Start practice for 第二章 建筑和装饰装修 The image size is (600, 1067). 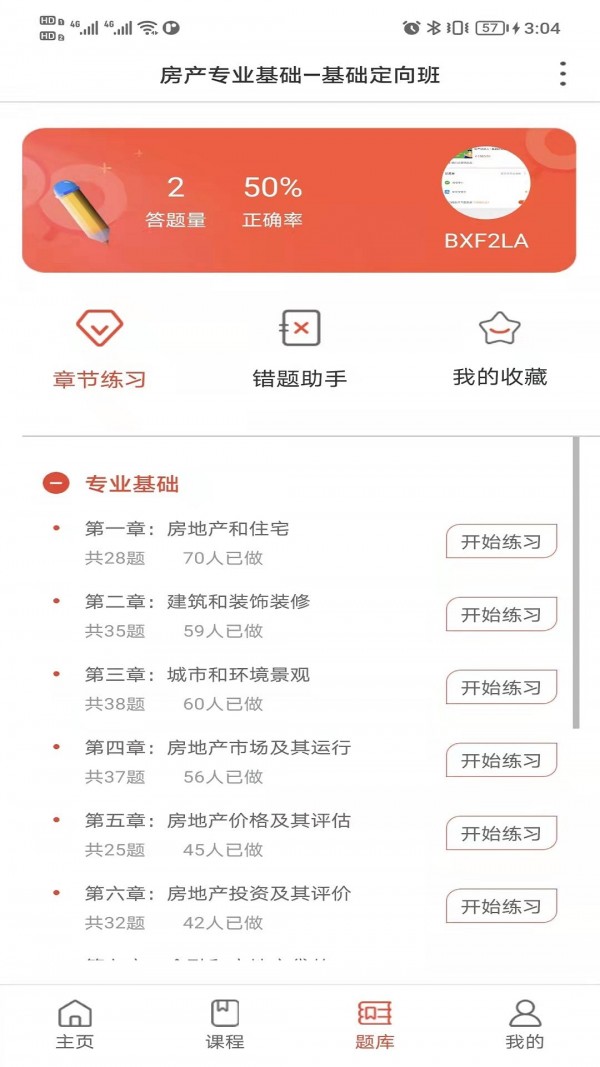point(501,615)
